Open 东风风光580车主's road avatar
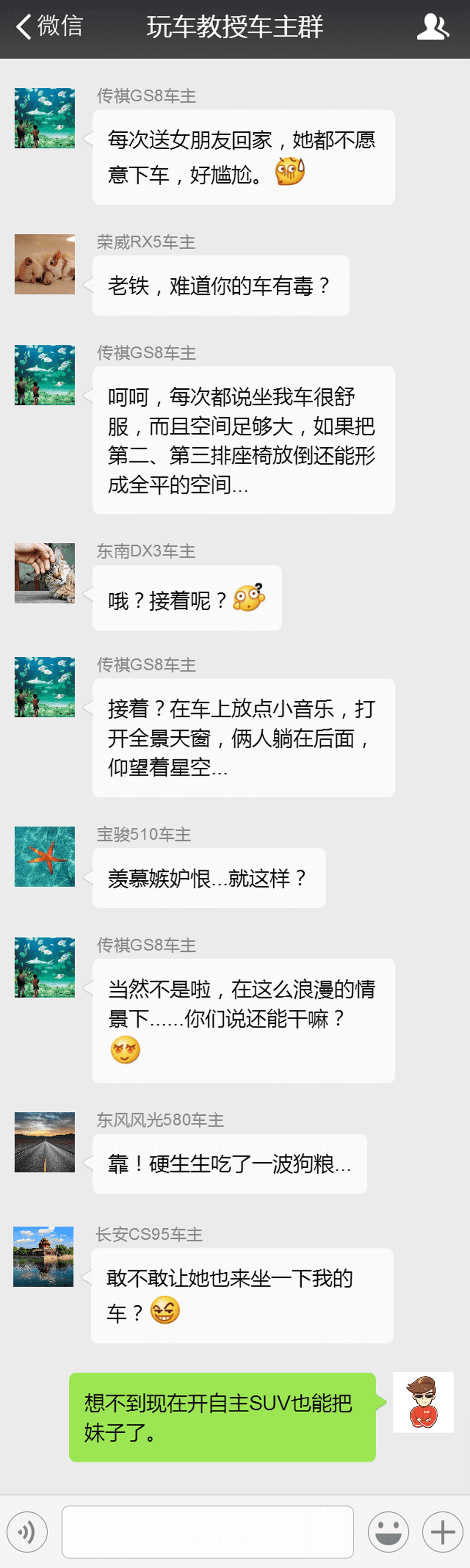This screenshot has width=470, height=1568. [45, 1142]
